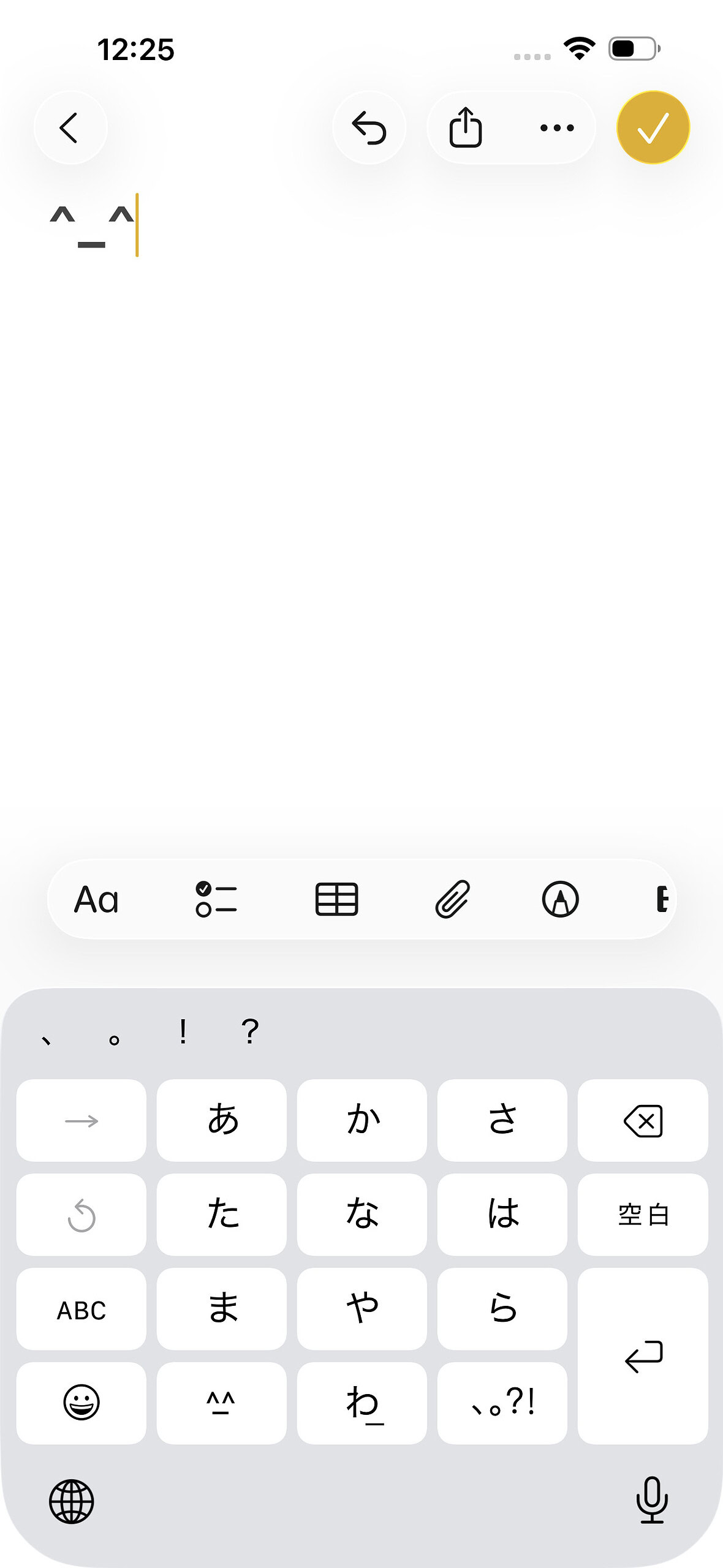The width and height of the screenshot is (723, 1568).
Task: Undo the last edit
Action: click(369, 127)
